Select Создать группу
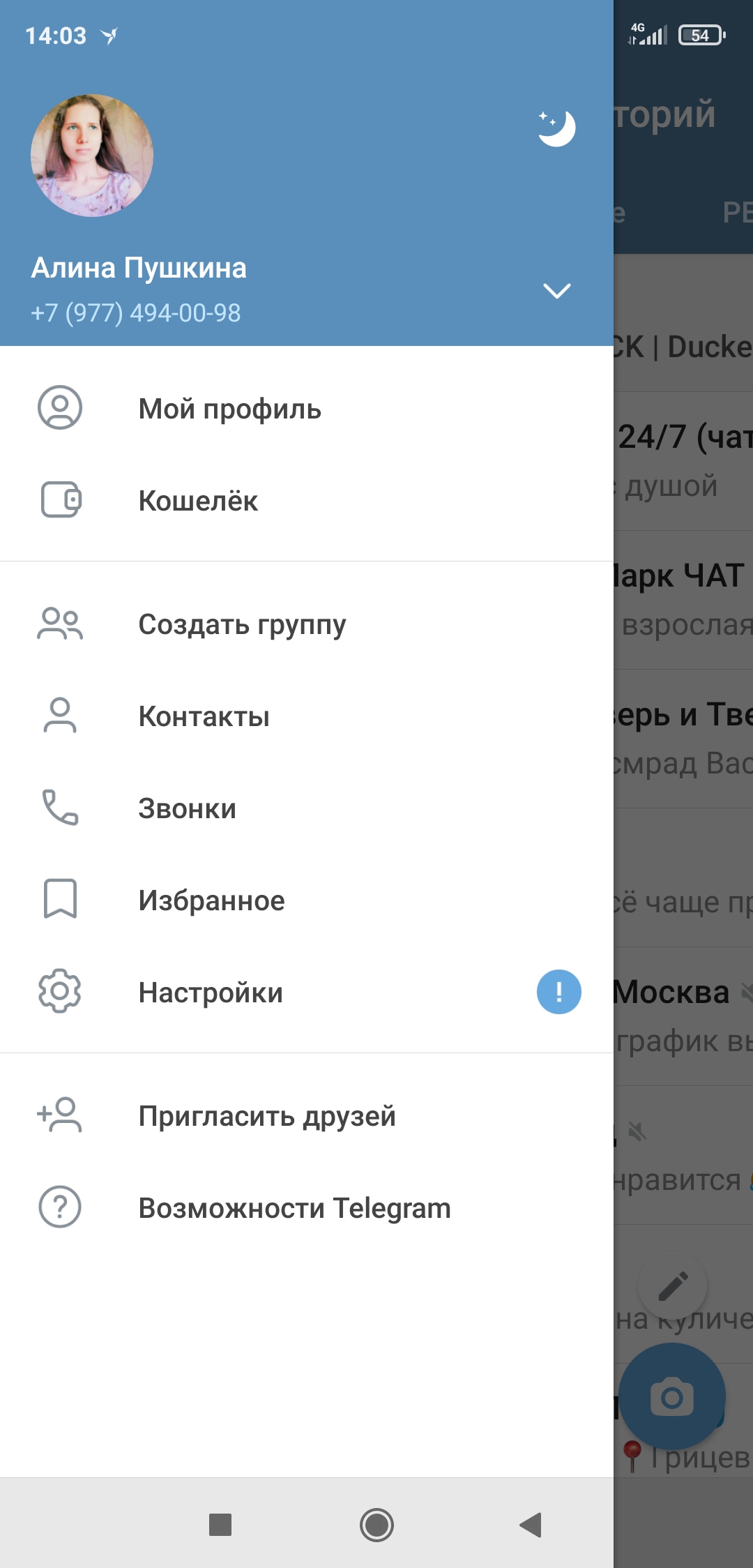Viewport: 753px width, 1568px height. click(x=241, y=624)
